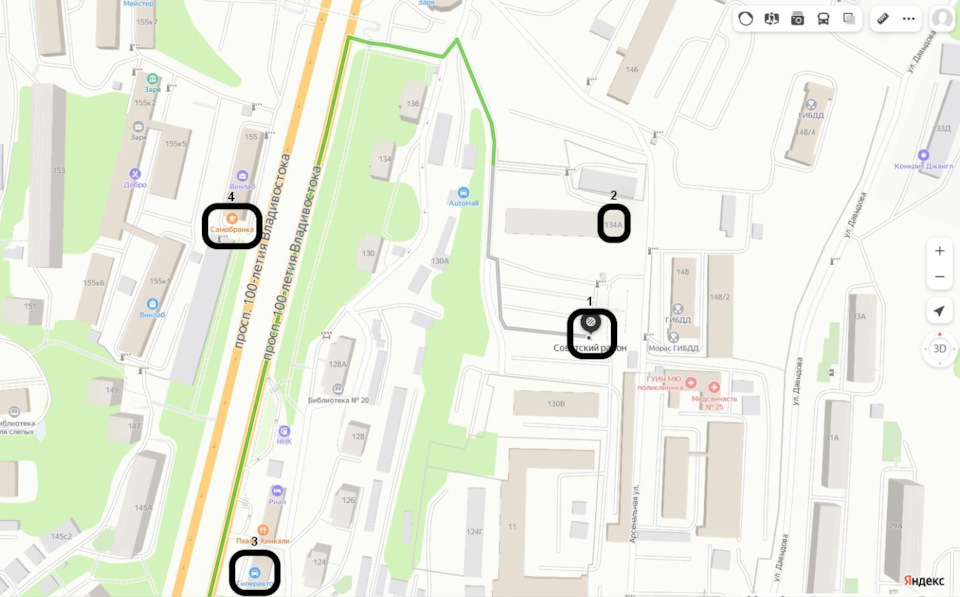960x597 pixels.
Task: Toggle the traffic layer
Action: 745,18
